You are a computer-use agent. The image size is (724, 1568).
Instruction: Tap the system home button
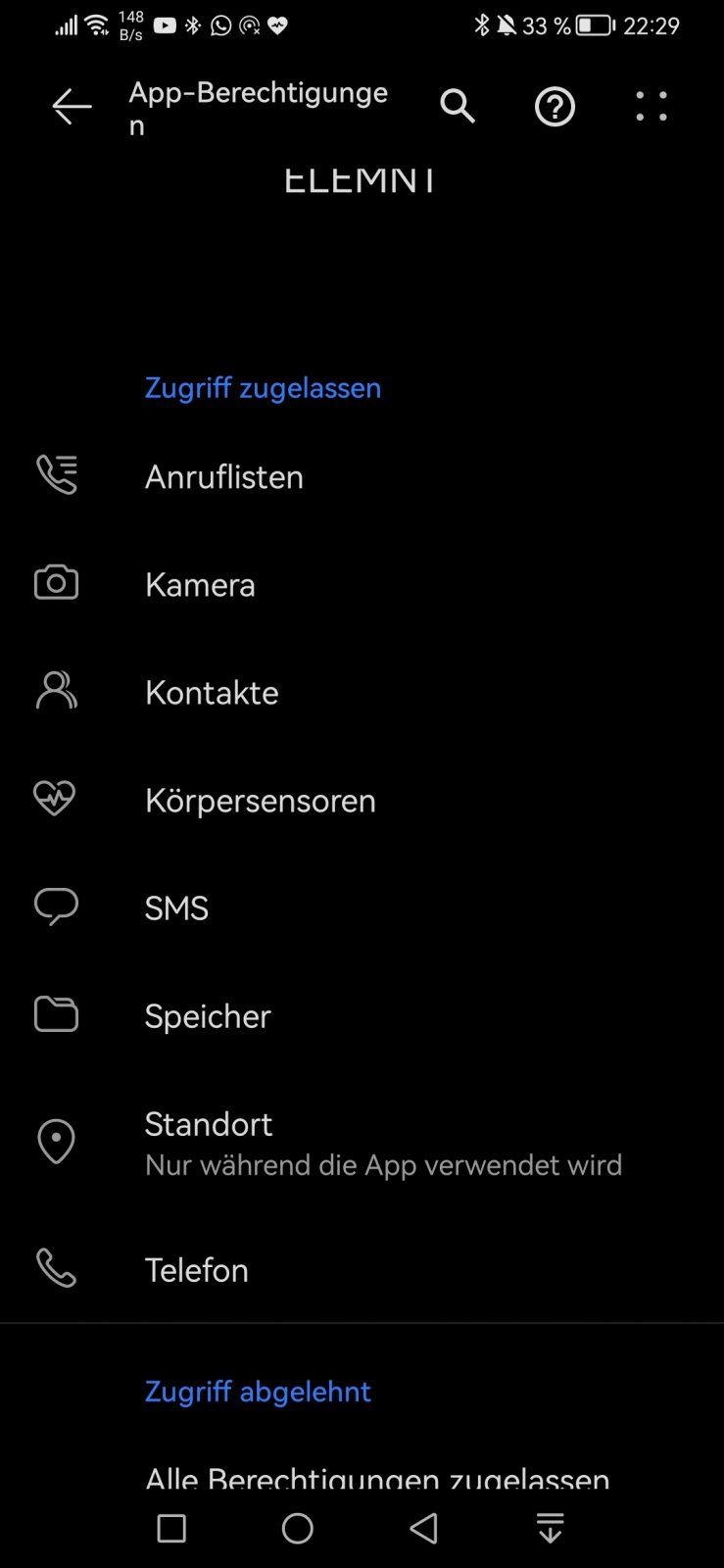tap(298, 1528)
